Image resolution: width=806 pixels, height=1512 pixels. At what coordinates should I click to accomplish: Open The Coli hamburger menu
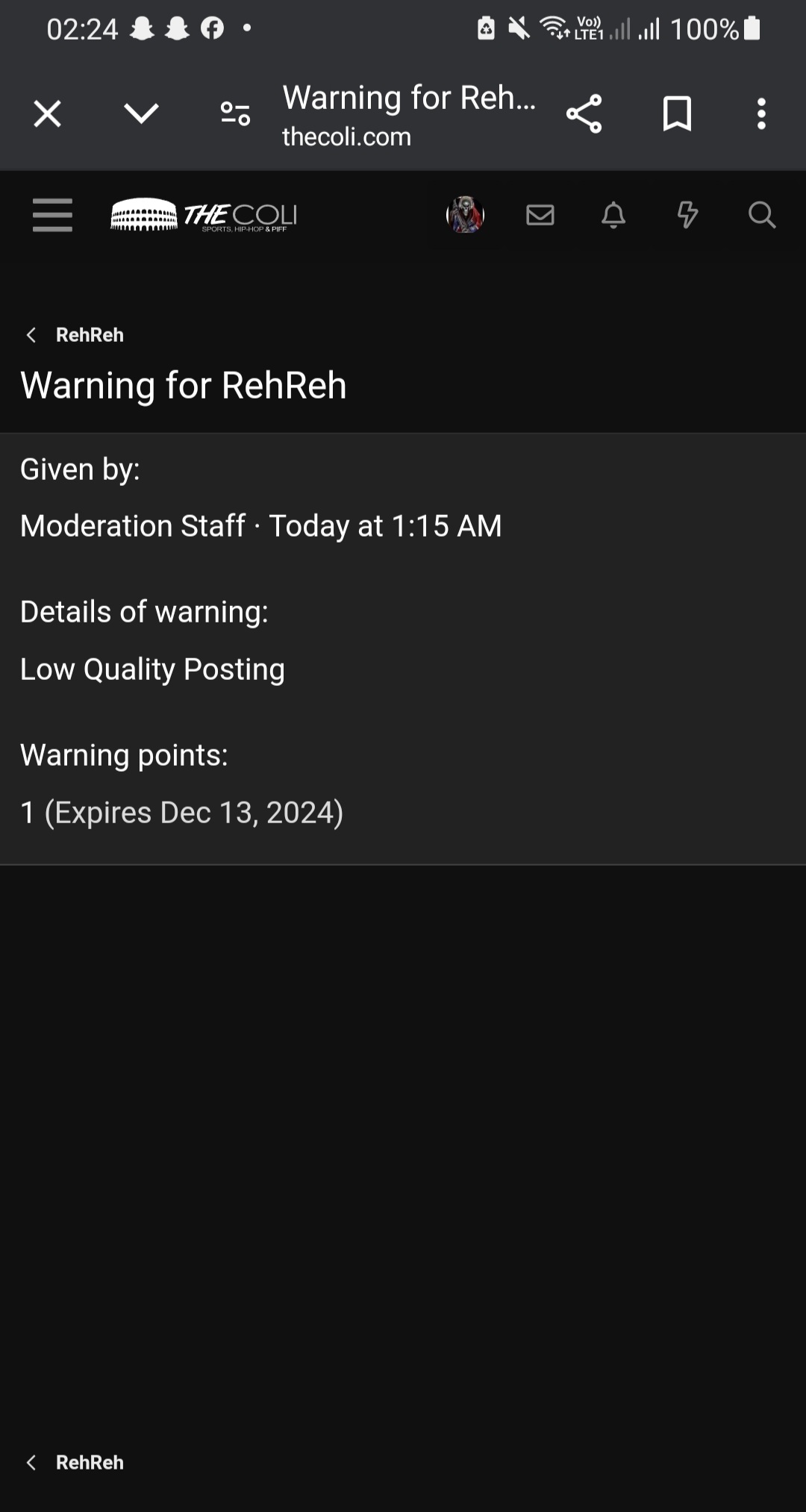(x=52, y=215)
